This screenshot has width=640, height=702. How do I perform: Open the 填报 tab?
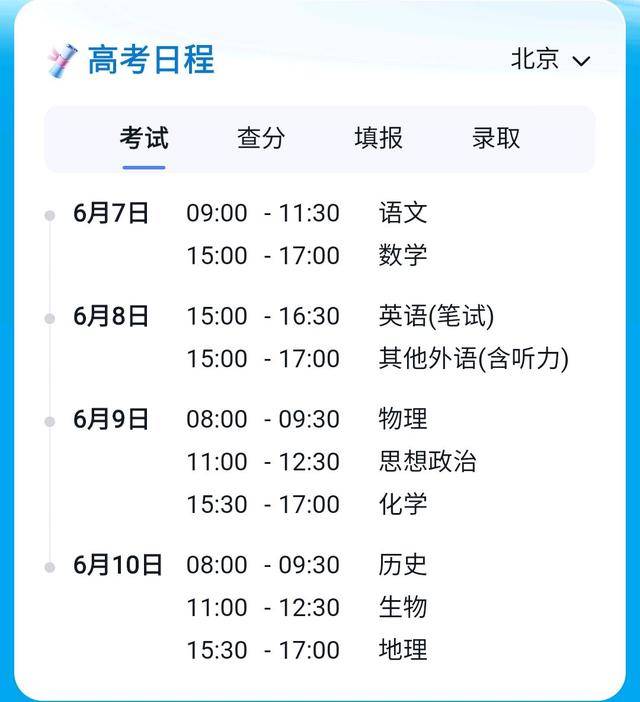tap(378, 138)
